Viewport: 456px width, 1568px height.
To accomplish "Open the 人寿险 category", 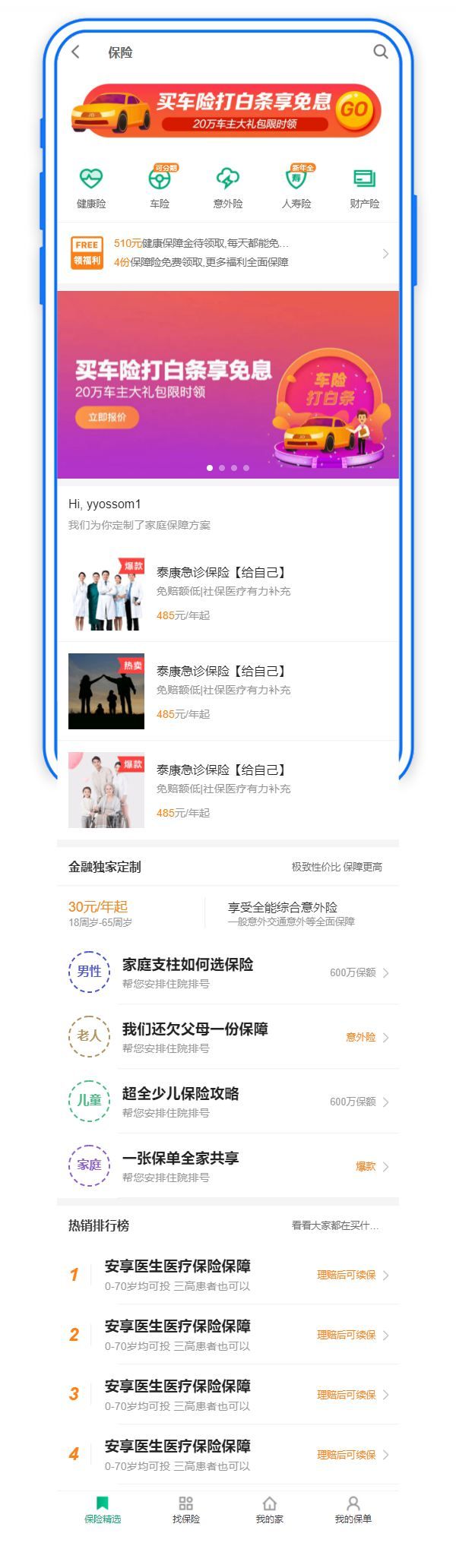I will click(x=296, y=187).
